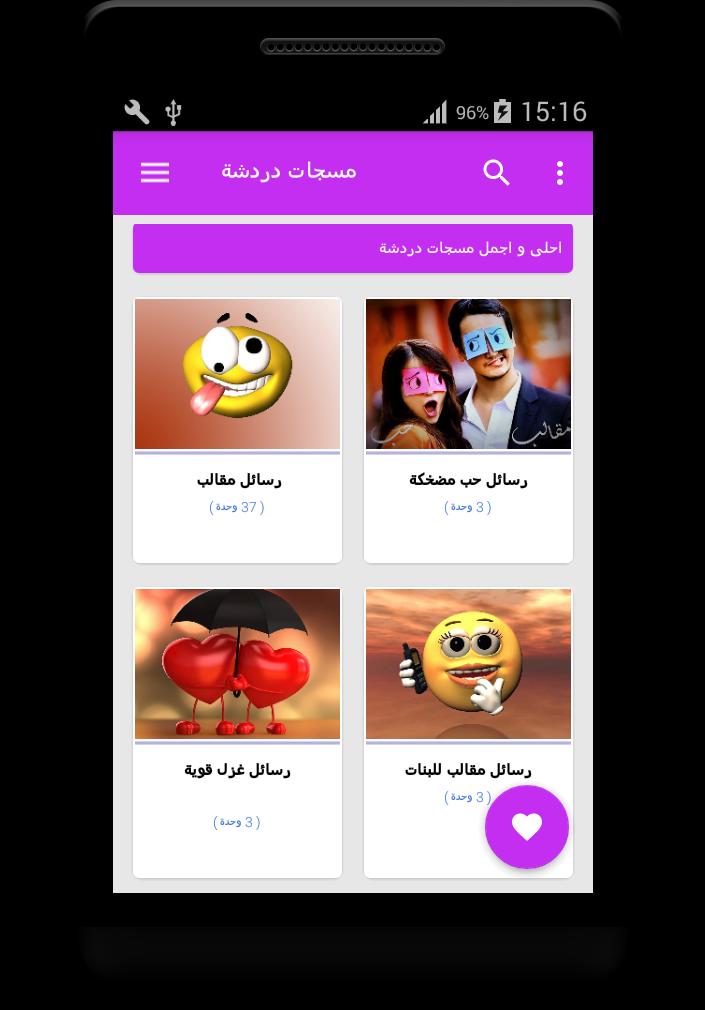Open the hamburger drawer menu
This screenshot has height=1010, width=705.
155,172
